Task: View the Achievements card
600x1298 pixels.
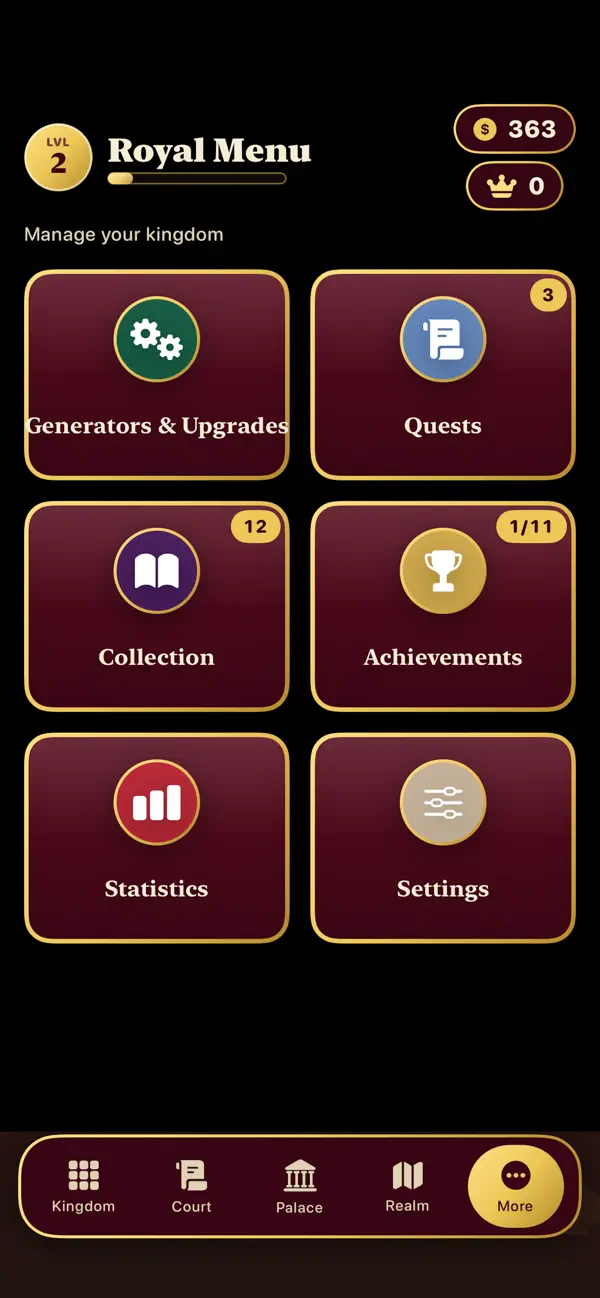Action: click(443, 607)
